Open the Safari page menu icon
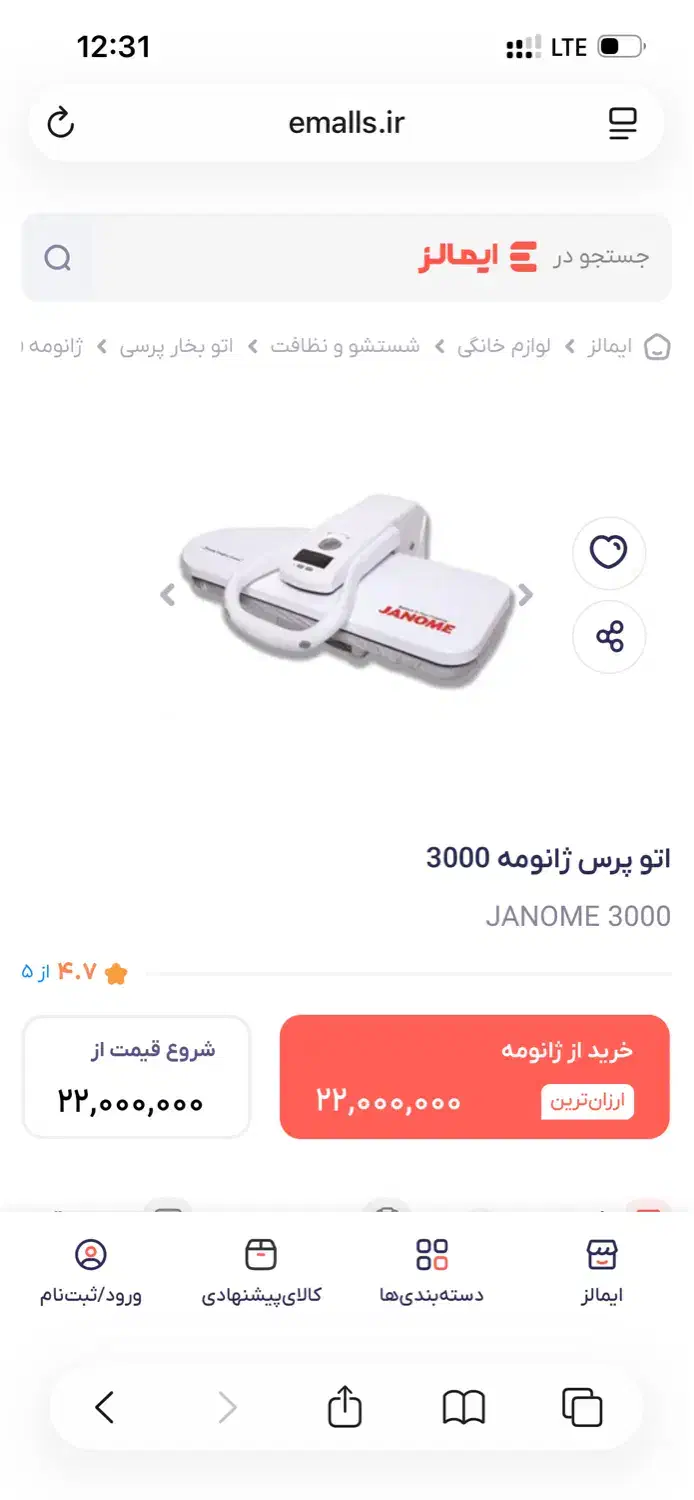 622,124
